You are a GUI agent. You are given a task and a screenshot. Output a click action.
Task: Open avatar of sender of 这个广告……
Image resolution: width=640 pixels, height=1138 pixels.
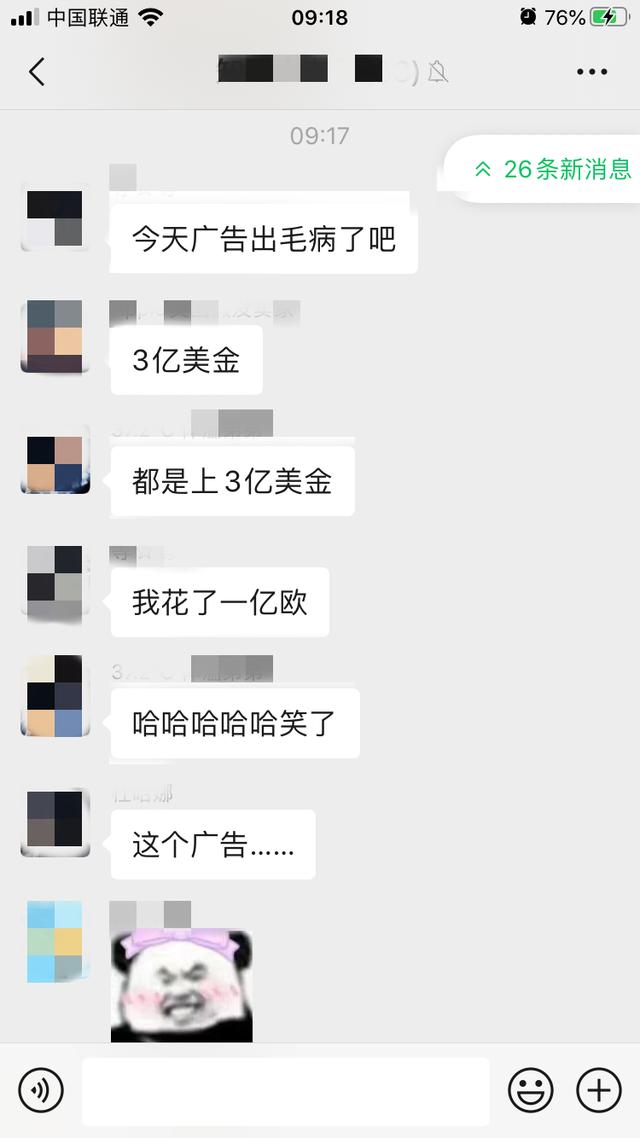coord(55,821)
